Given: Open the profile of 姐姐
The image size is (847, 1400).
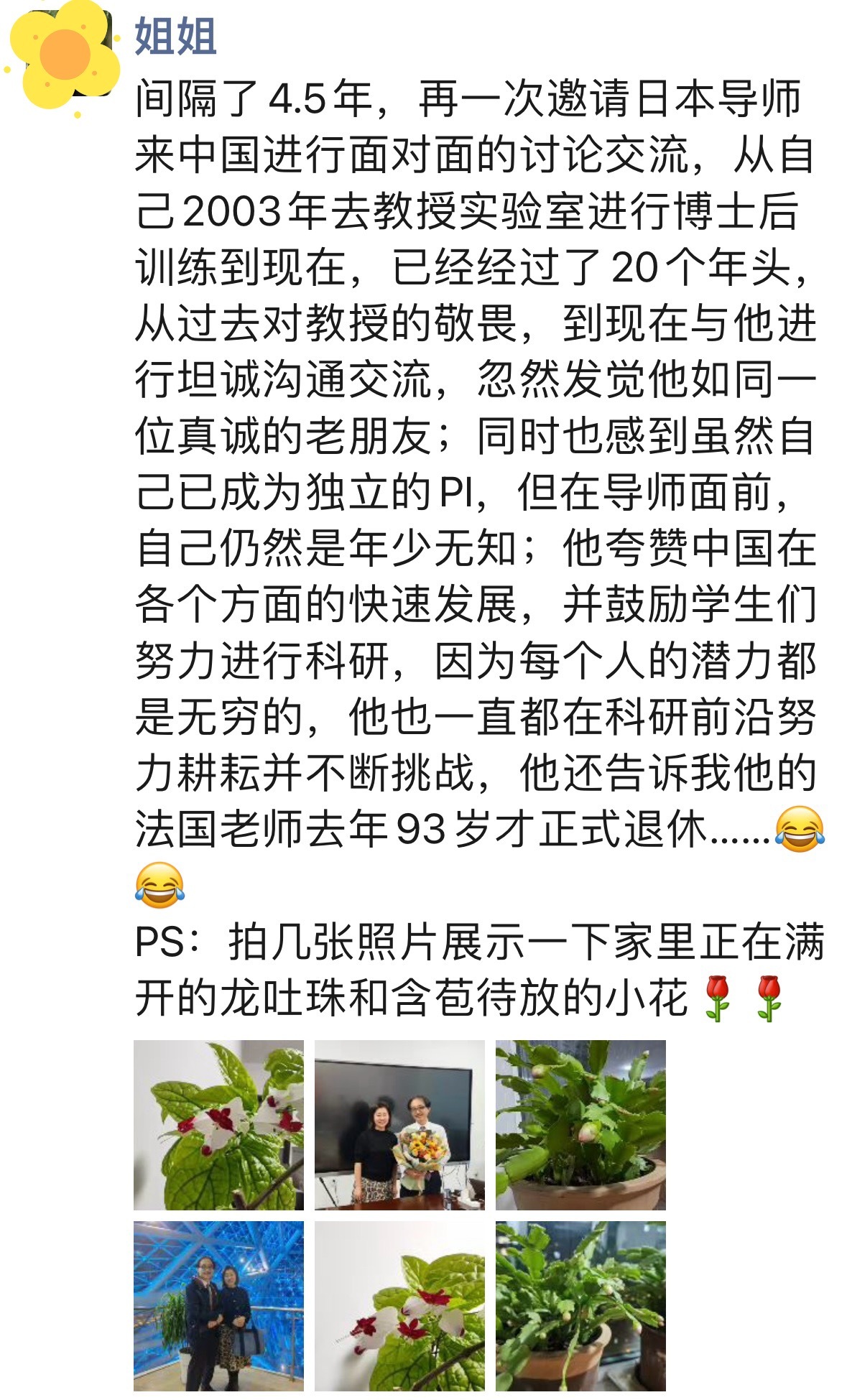Looking at the screenshot, I should pos(175,36).
